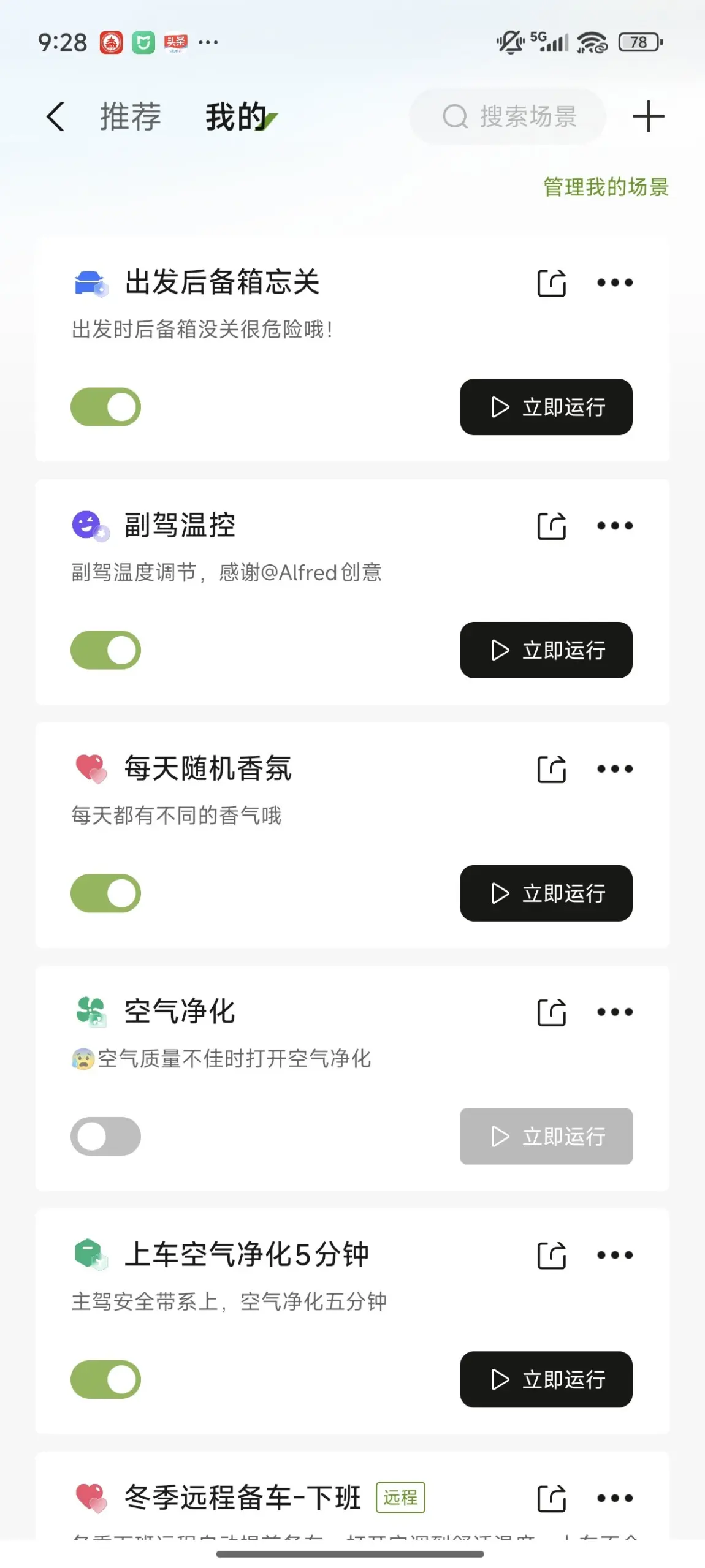The height and width of the screenshot is (1568, 705).
Task: Share the 空气净化 scene
Action: 551,1012
